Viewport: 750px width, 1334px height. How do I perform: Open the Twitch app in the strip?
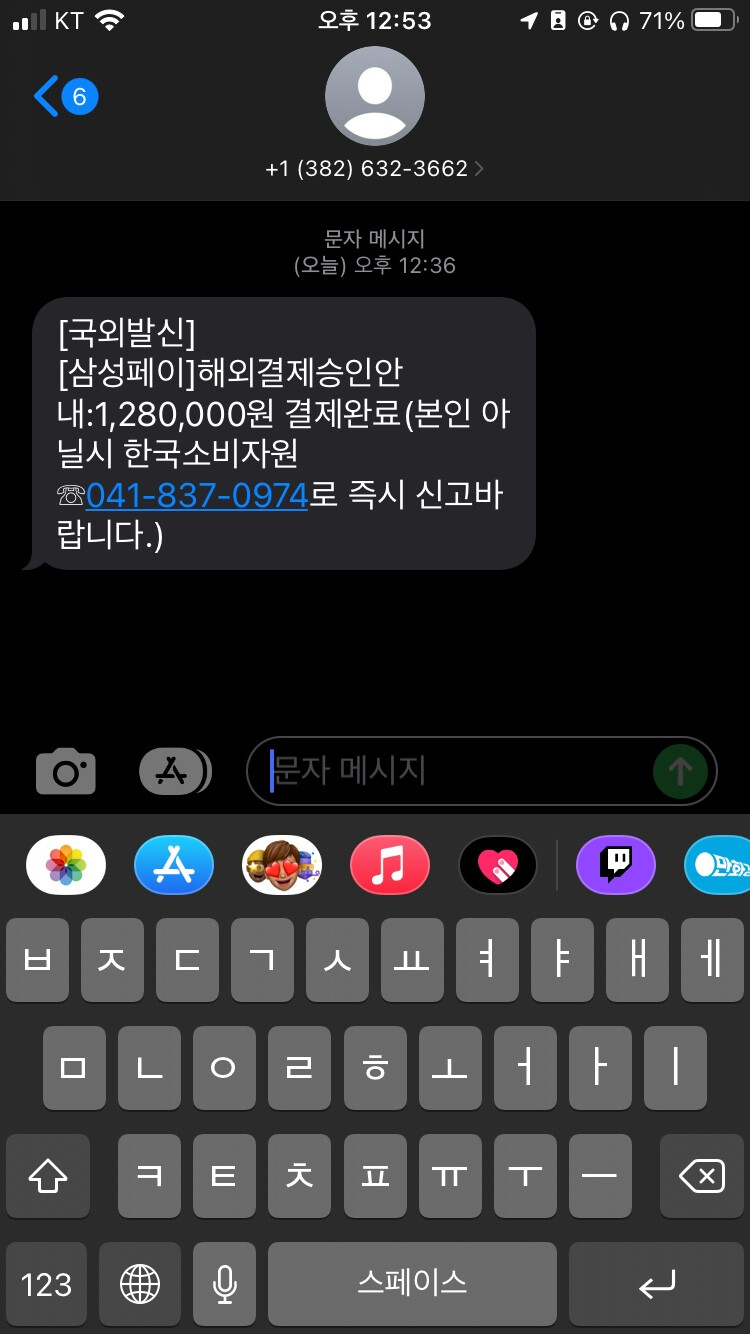pos(616,865)
